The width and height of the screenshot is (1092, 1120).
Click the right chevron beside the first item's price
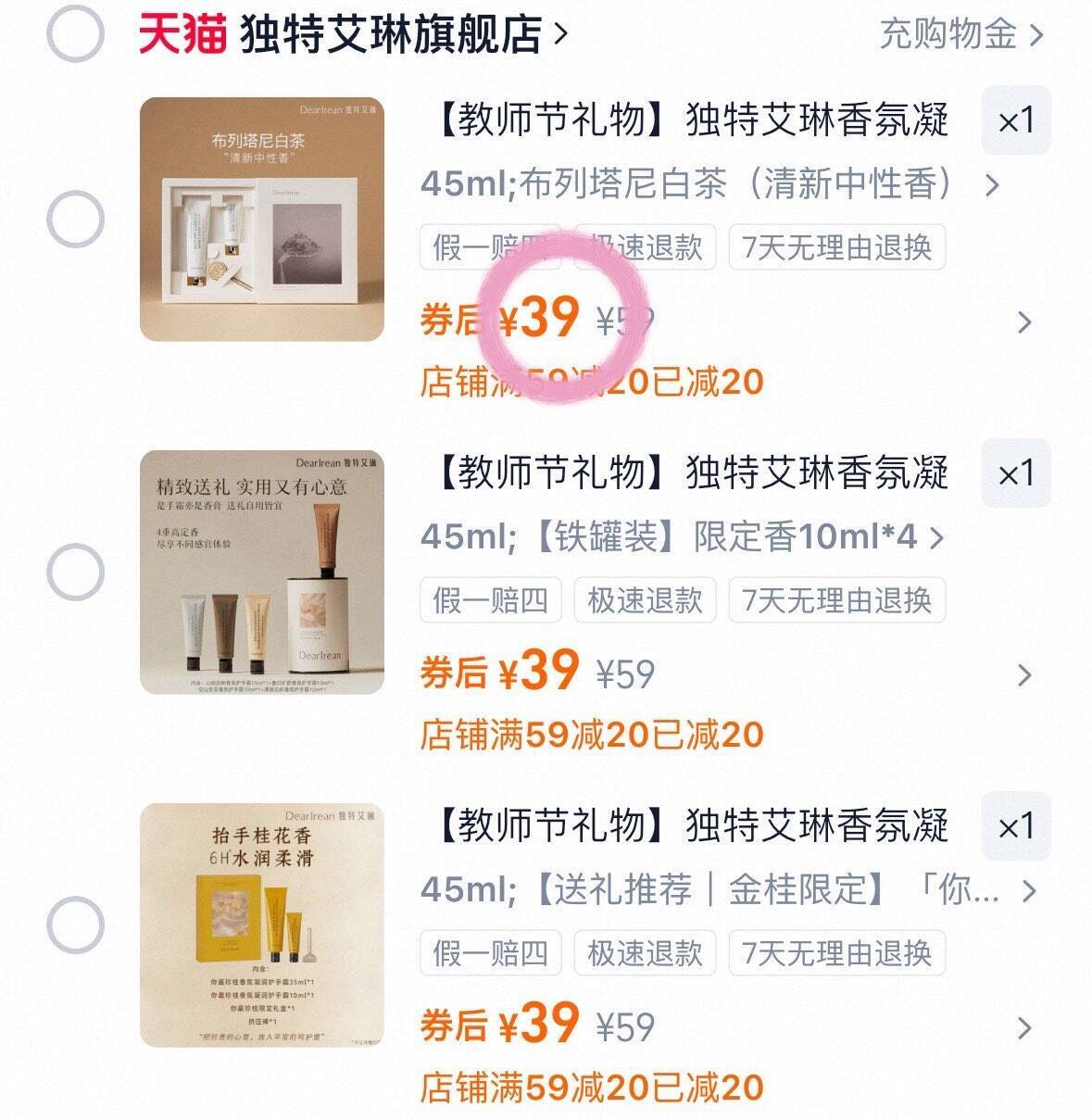(x=1023, y=322)
